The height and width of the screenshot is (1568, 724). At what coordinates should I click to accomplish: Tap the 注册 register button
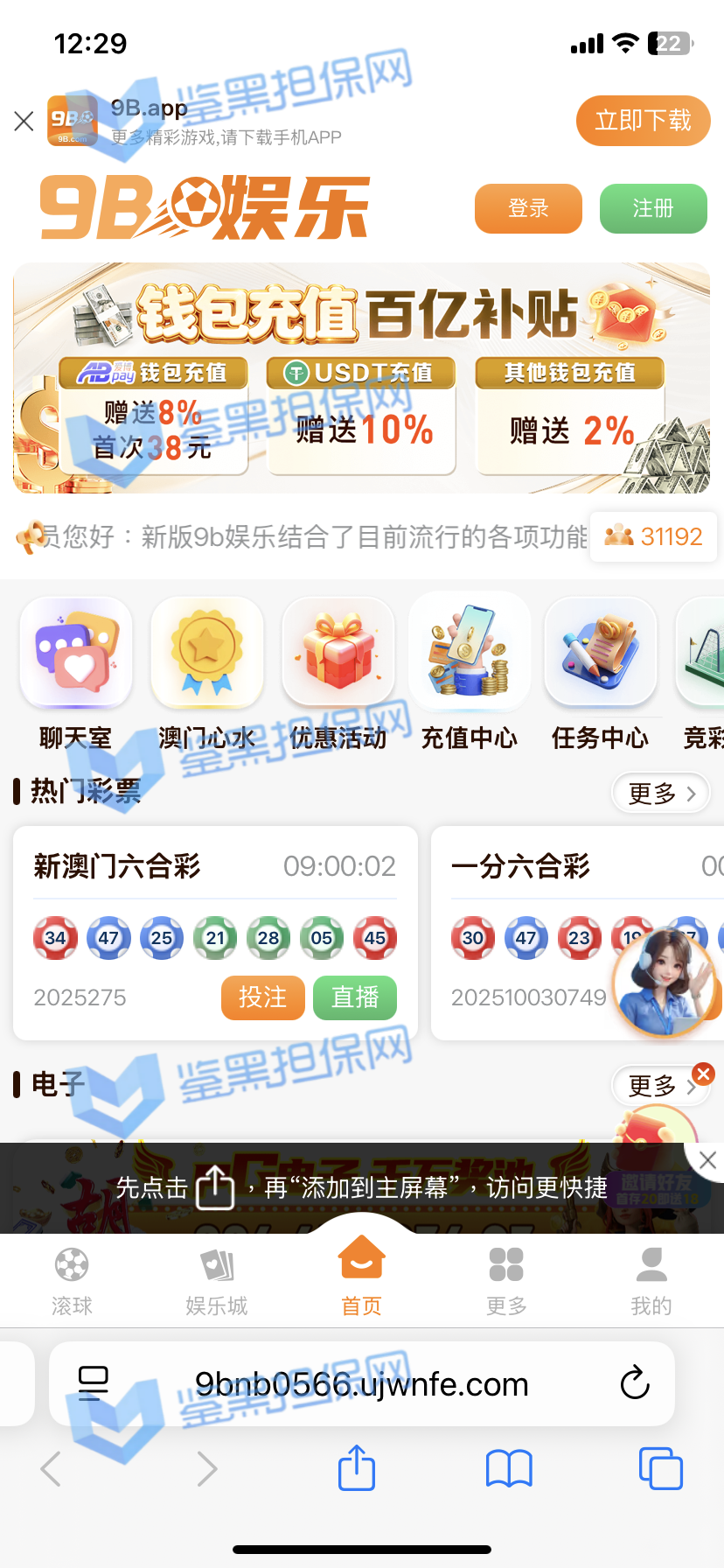(653, 208)
